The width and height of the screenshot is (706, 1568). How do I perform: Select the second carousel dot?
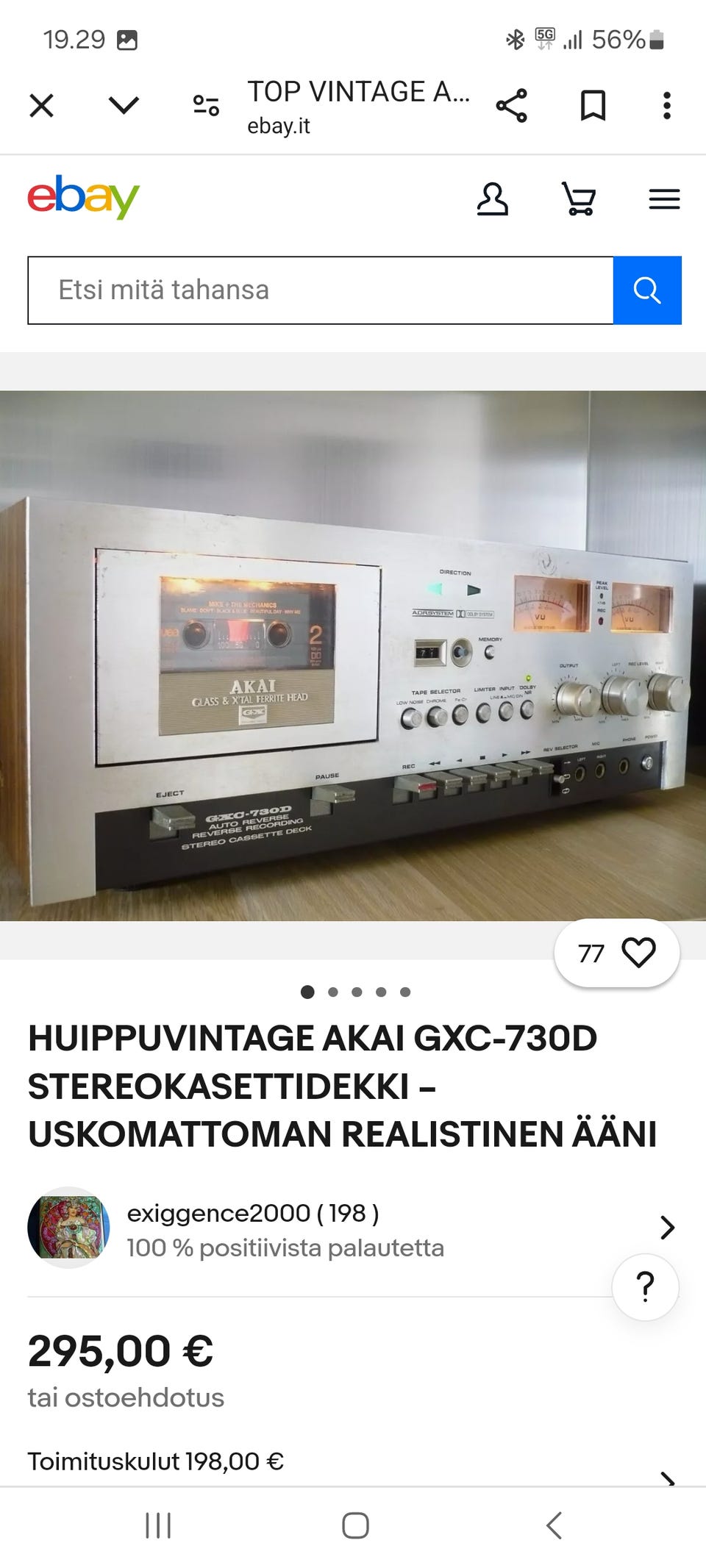tap(332, 991)
